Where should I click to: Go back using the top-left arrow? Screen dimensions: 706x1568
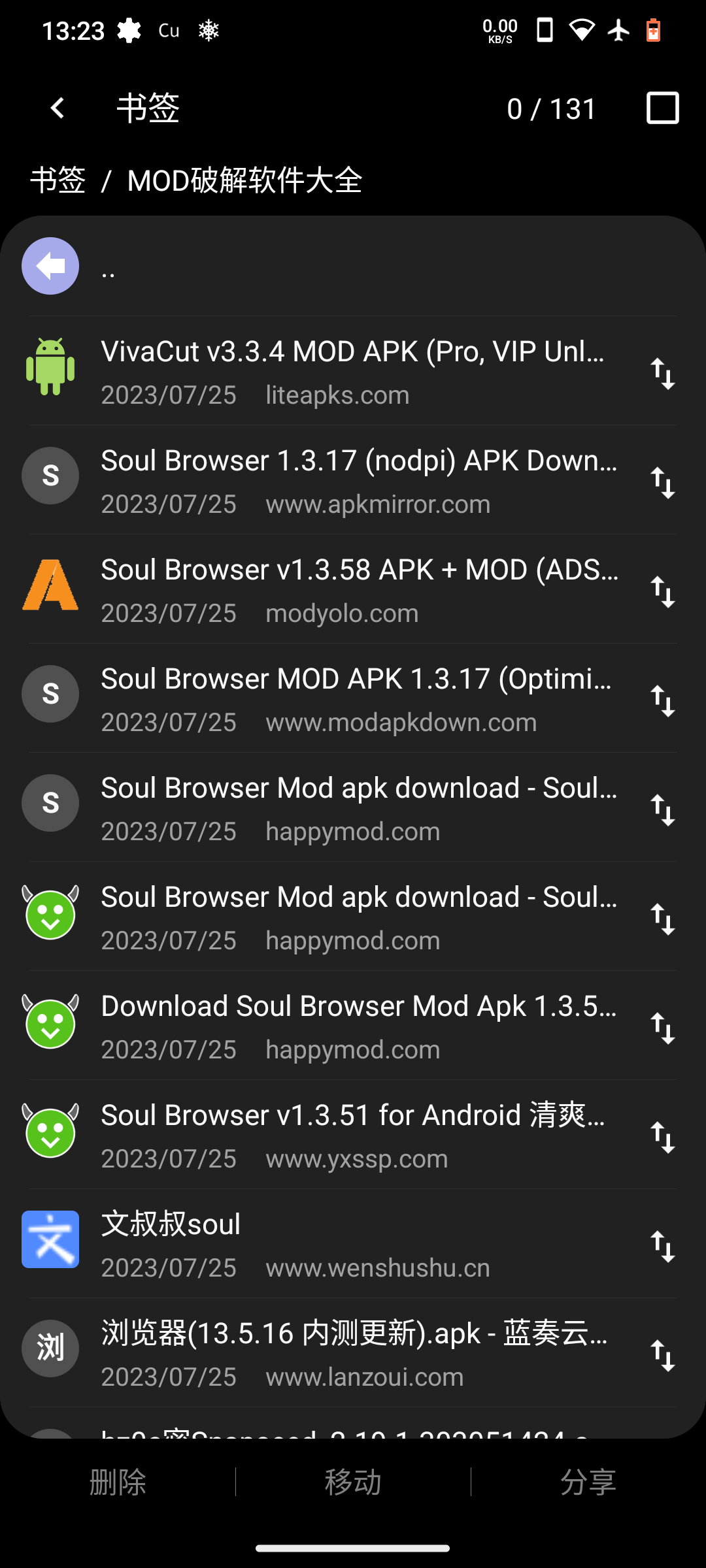(x=58, y=108)
